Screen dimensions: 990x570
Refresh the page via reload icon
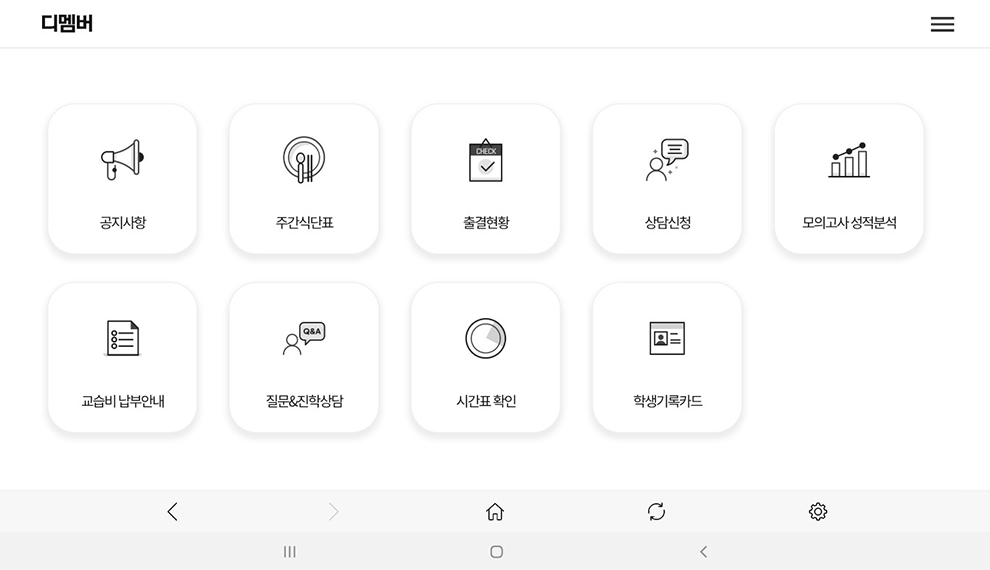point(656,512)
